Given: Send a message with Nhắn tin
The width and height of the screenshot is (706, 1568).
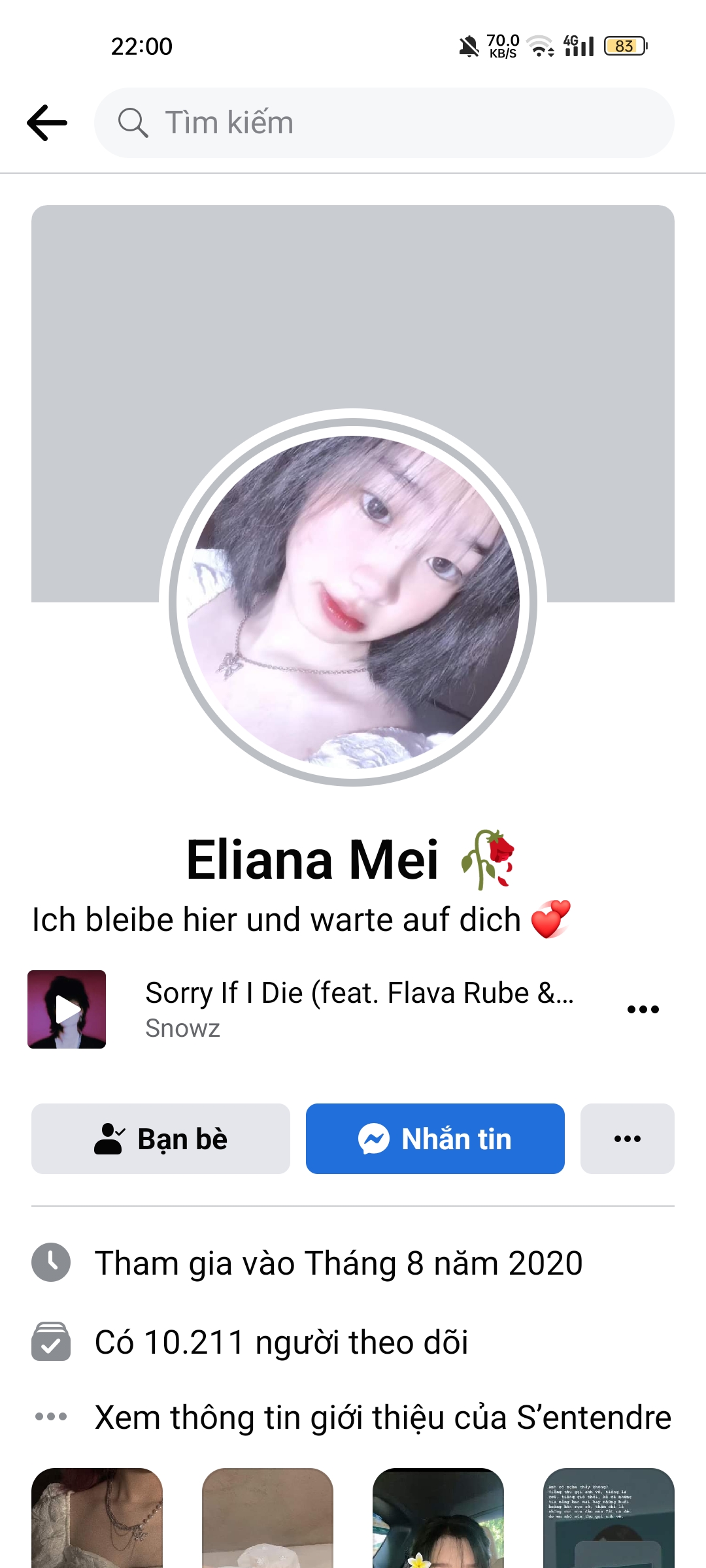Looking at the screenshot, I should pyautogui.click(x=435, y=1139).
